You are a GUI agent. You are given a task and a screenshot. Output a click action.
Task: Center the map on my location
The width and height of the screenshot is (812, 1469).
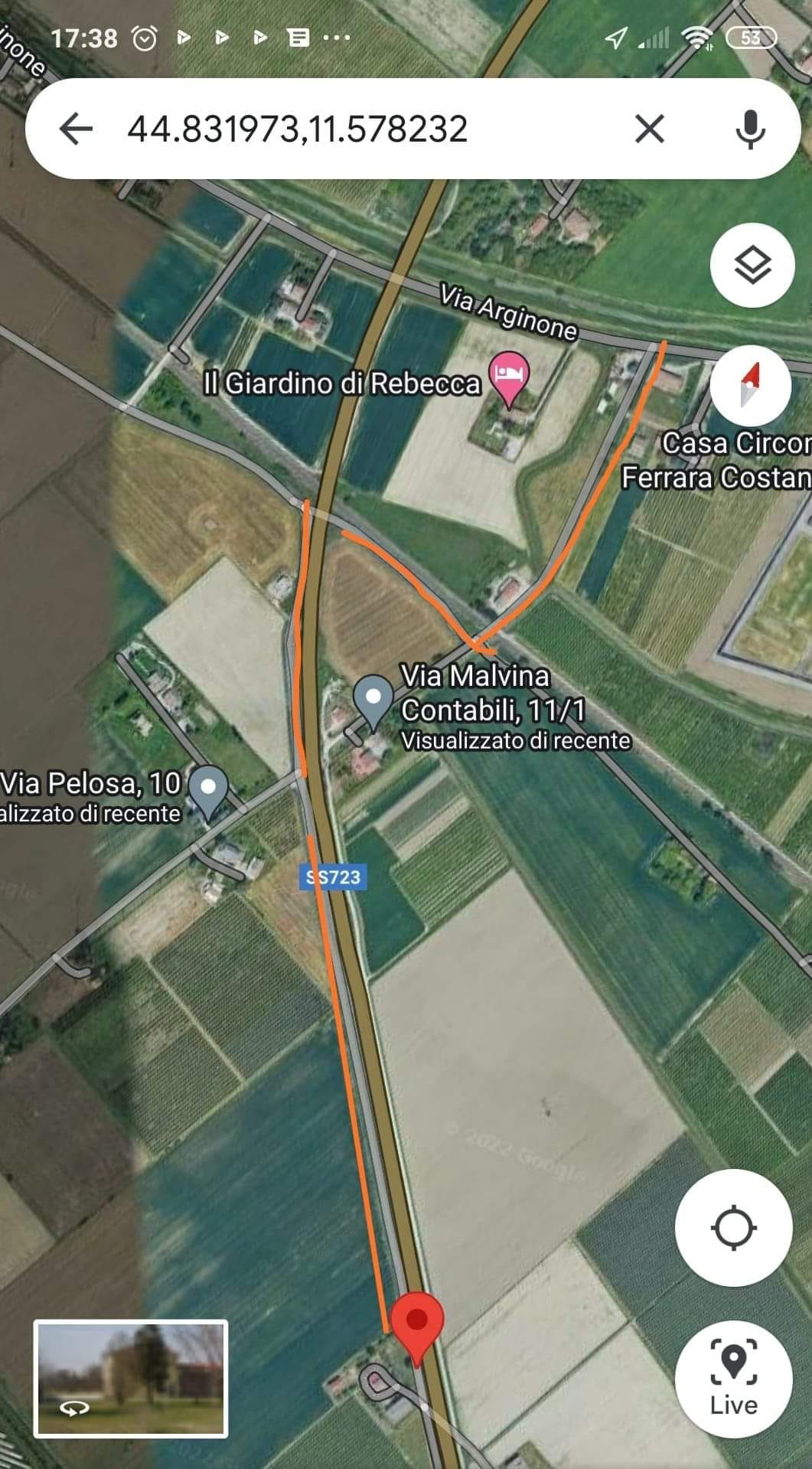coord(733,1228)
